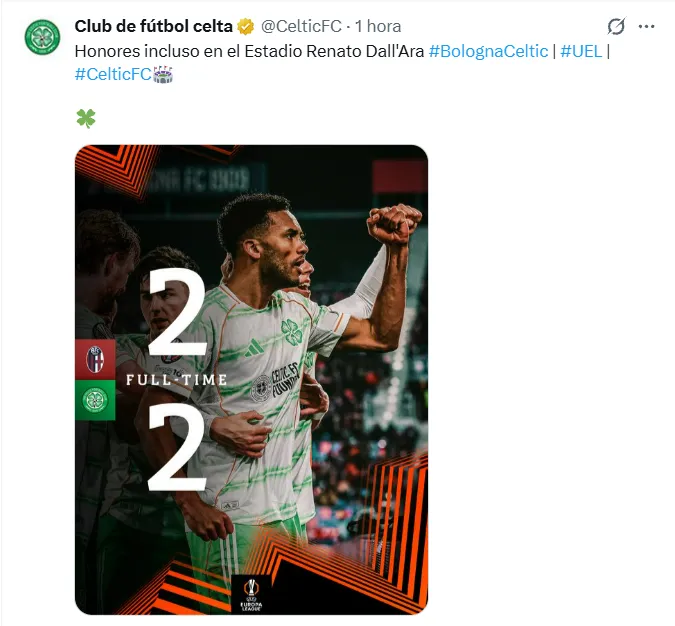The width and height of the screenshot is (675, 626).
Task: Open the #UEL hashtag
Action: tap(581, 50)
